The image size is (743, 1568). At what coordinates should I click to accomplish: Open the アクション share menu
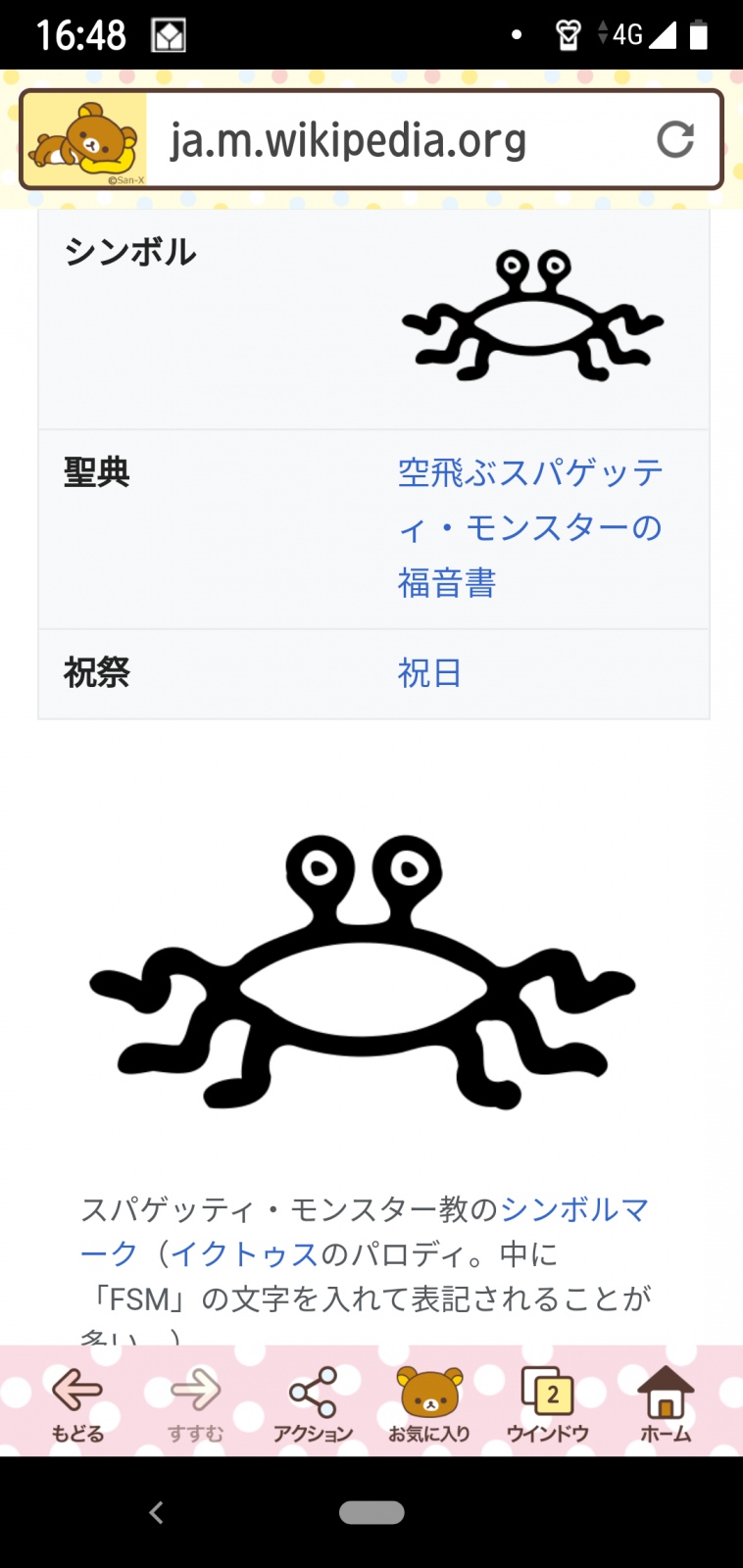pyautogui.click(x=313, y=1404)
